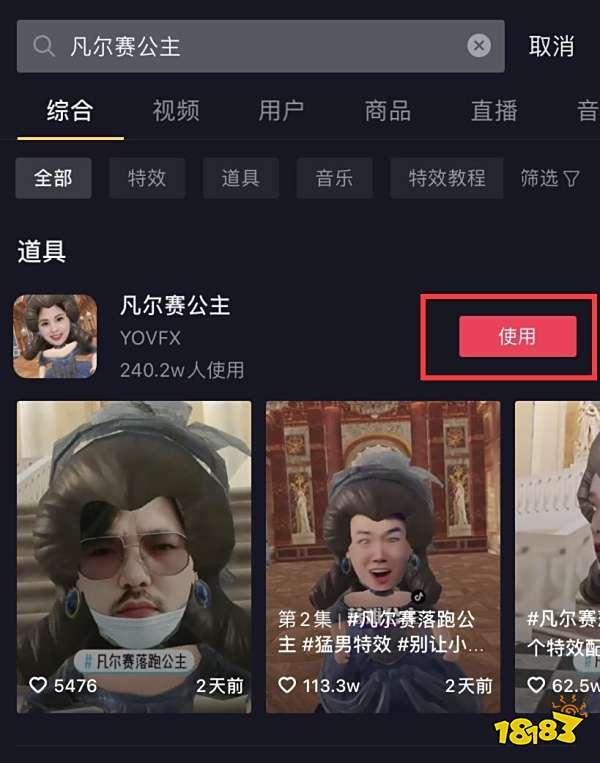Cancel the search with 取消
This screenshot has height=763, width=600.
click(552, 46)
